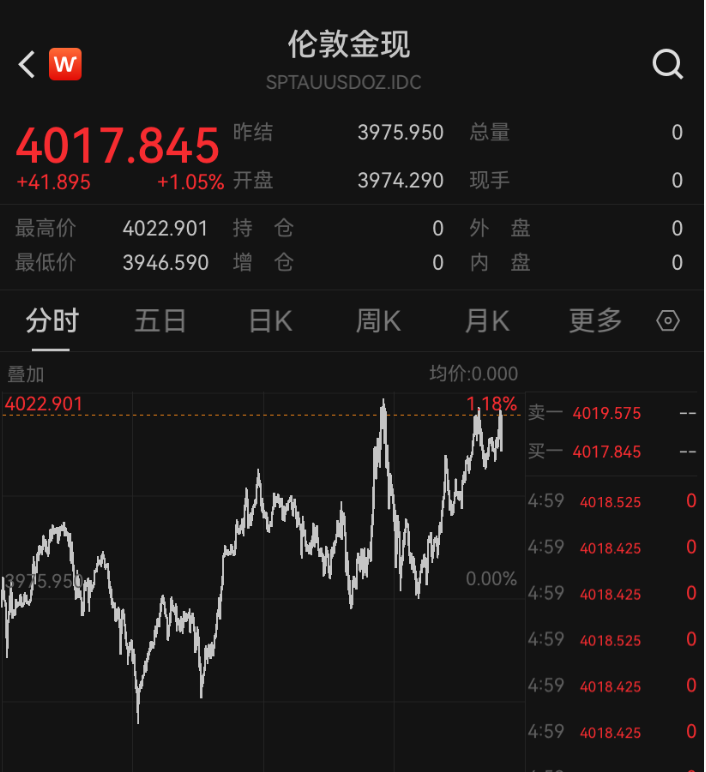Go back using the arrow
This screenshot has height=772, width=706.
pyautogui.click(x=27, y=65)
